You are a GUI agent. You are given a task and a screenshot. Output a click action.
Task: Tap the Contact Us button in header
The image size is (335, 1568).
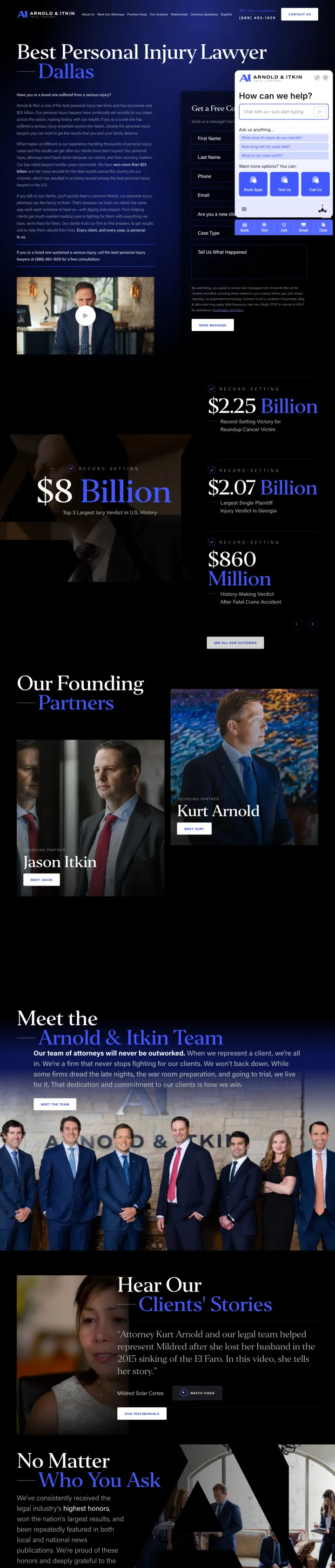click(x=300, y=14)
